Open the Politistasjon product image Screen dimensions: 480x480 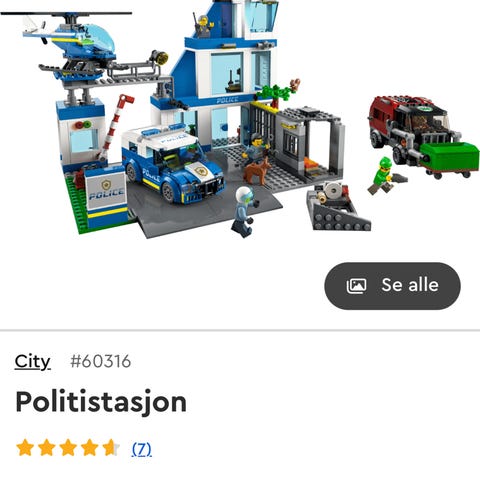coord(240,119)
